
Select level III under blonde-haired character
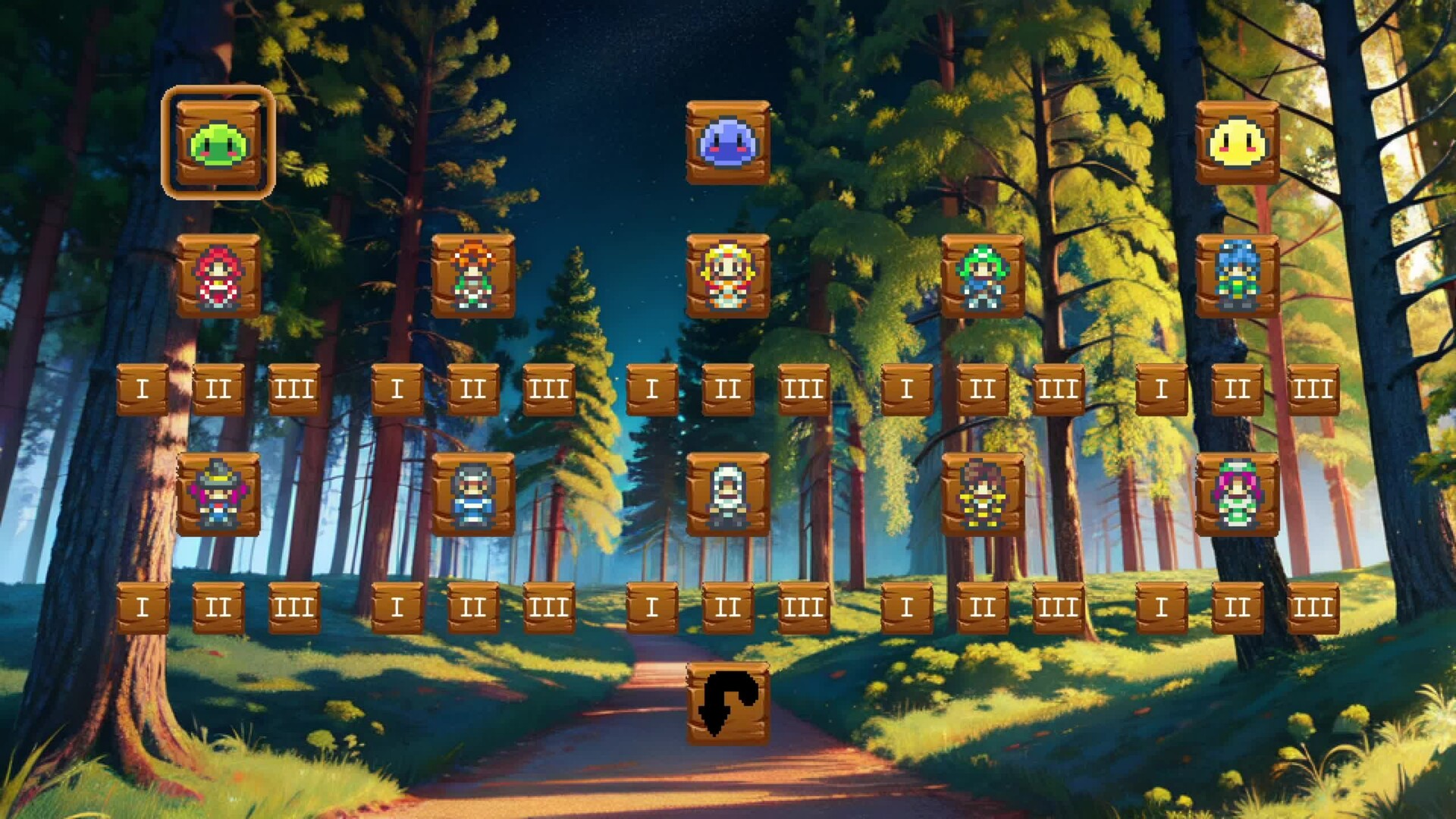tap(803, 390)
